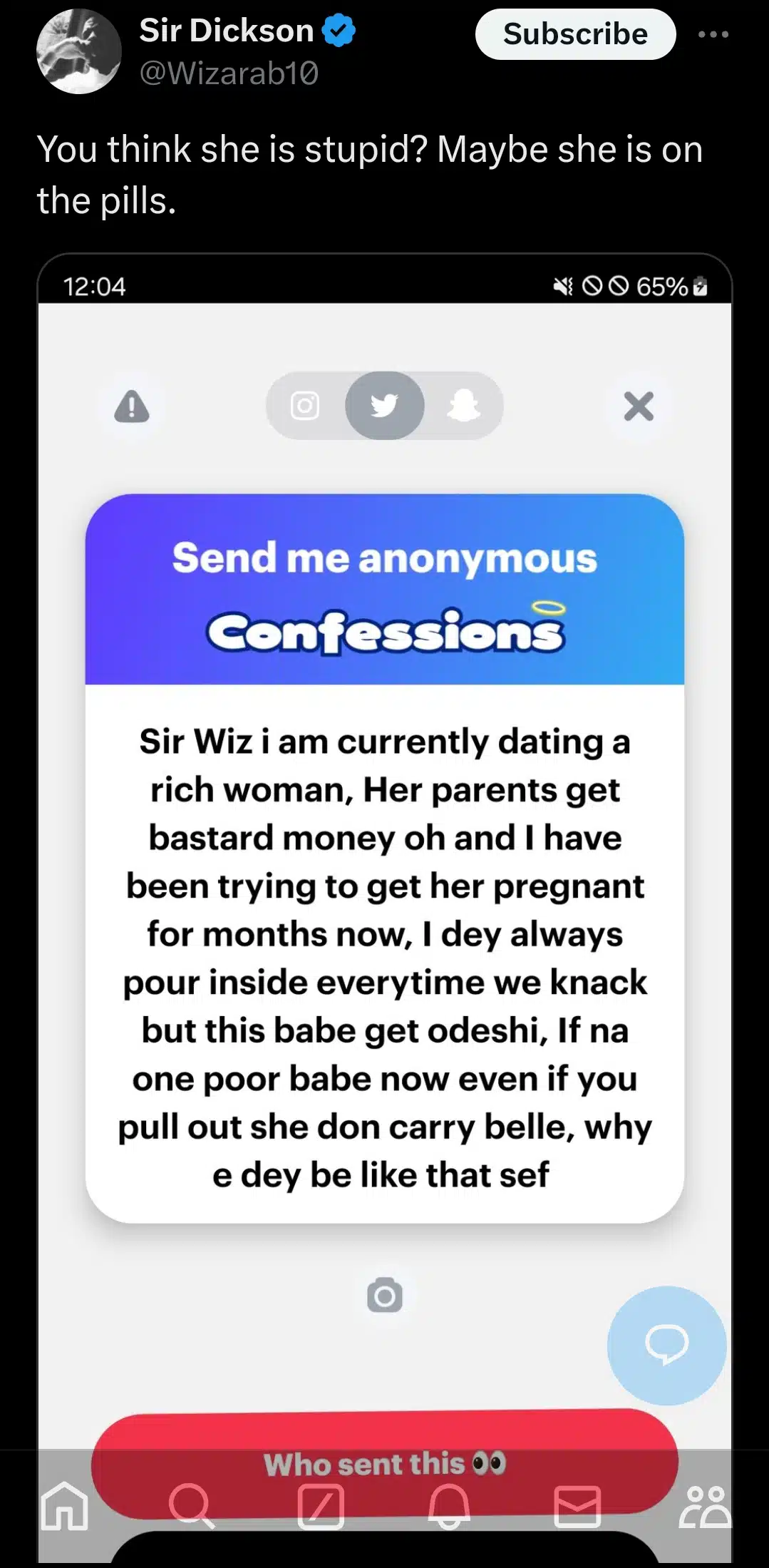Open the Communities tab

(x=705, y=1506)
